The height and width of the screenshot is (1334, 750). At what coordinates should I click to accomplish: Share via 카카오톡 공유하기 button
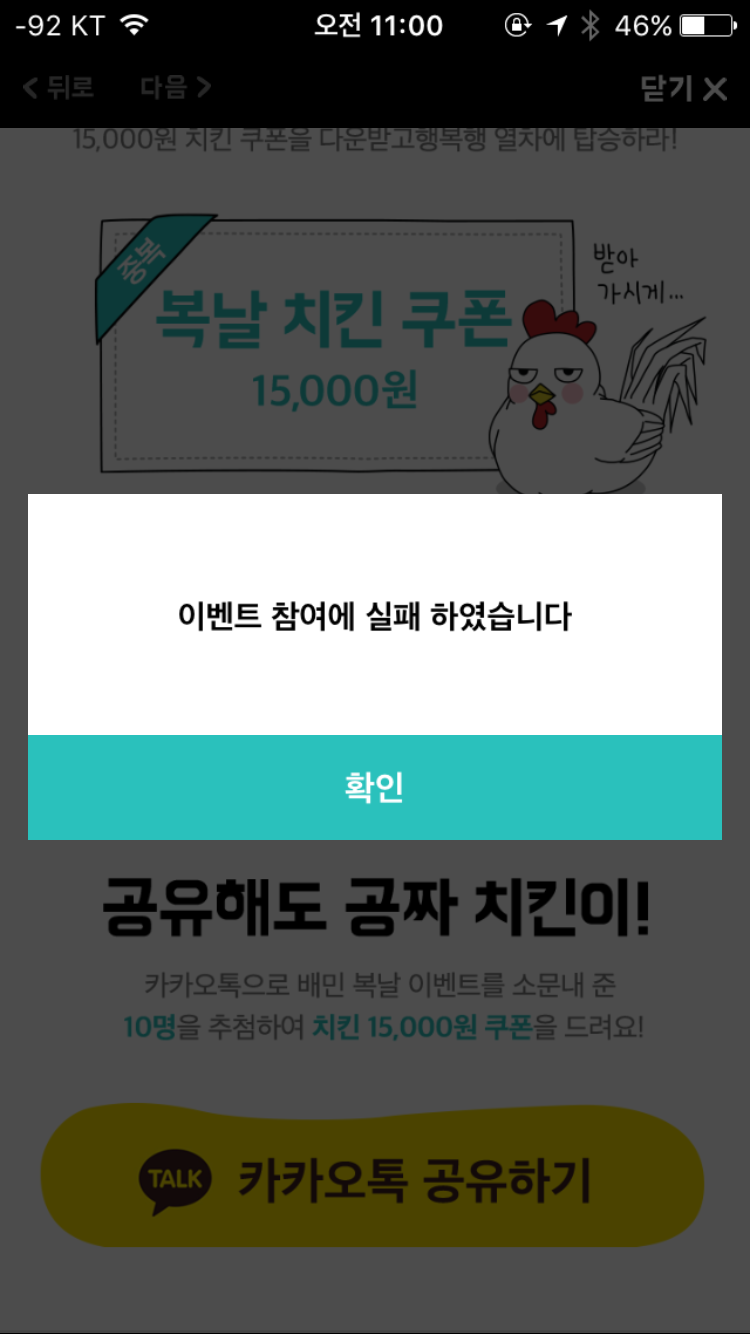[x=372, y=1180]
